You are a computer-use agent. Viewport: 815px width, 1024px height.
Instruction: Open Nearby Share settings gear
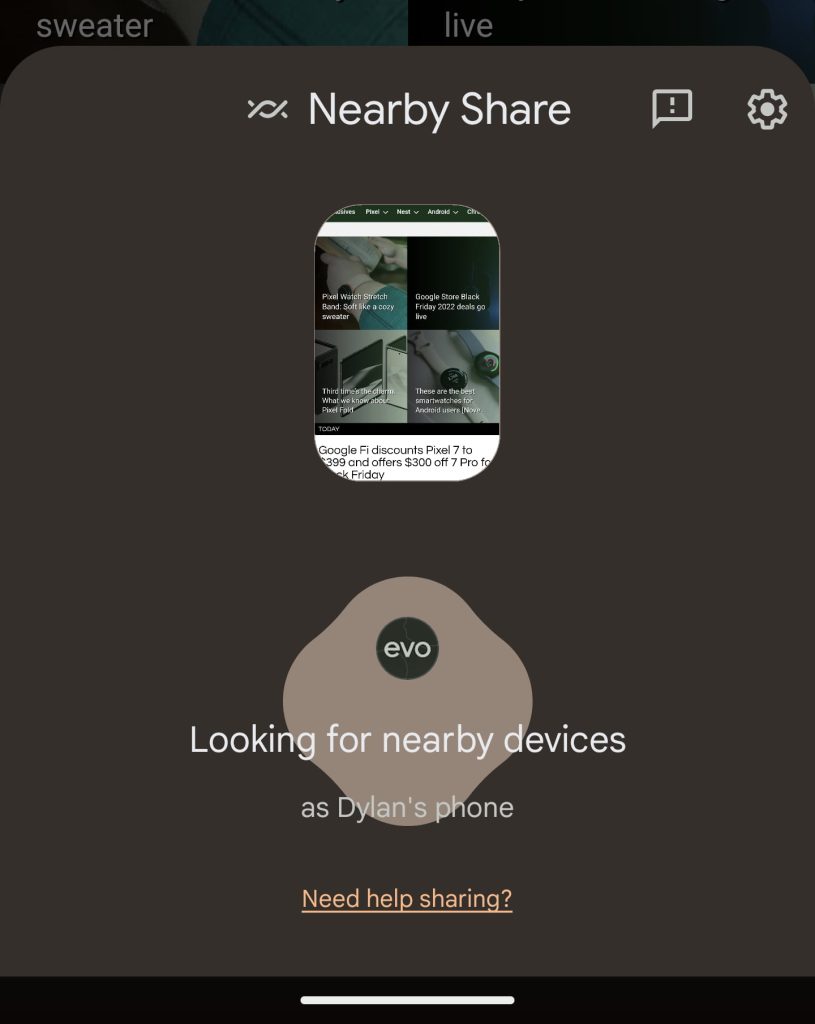pos(767,109)
